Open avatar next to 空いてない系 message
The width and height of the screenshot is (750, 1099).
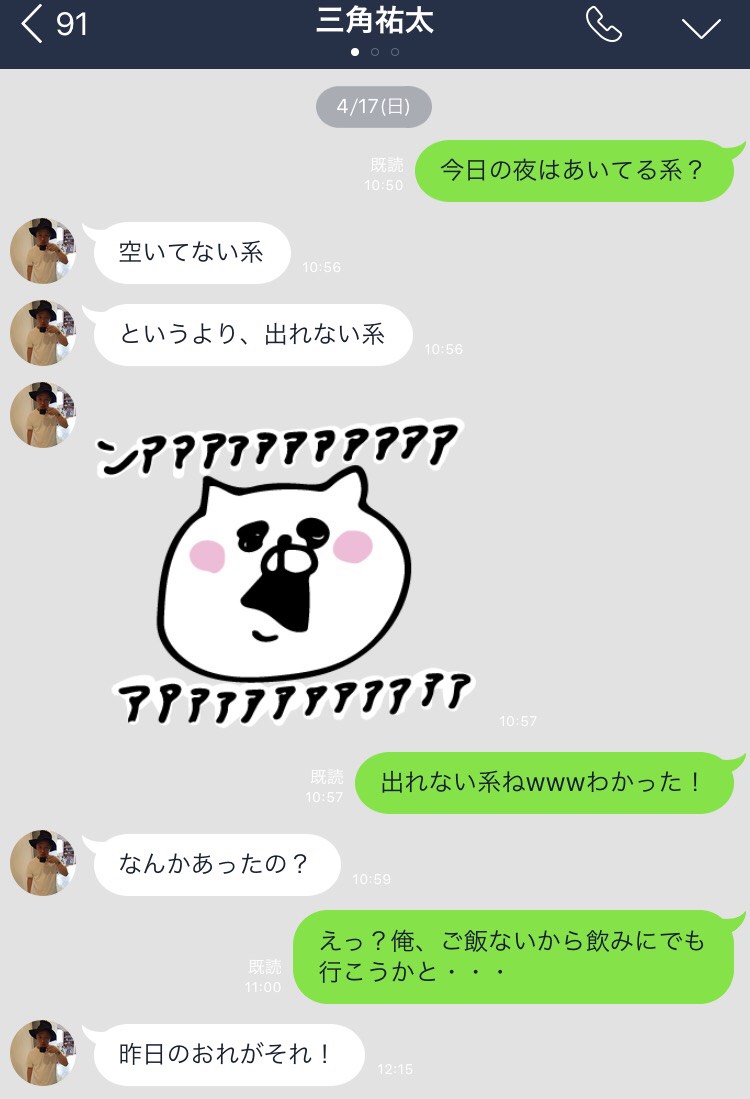[x=43, y=251]
